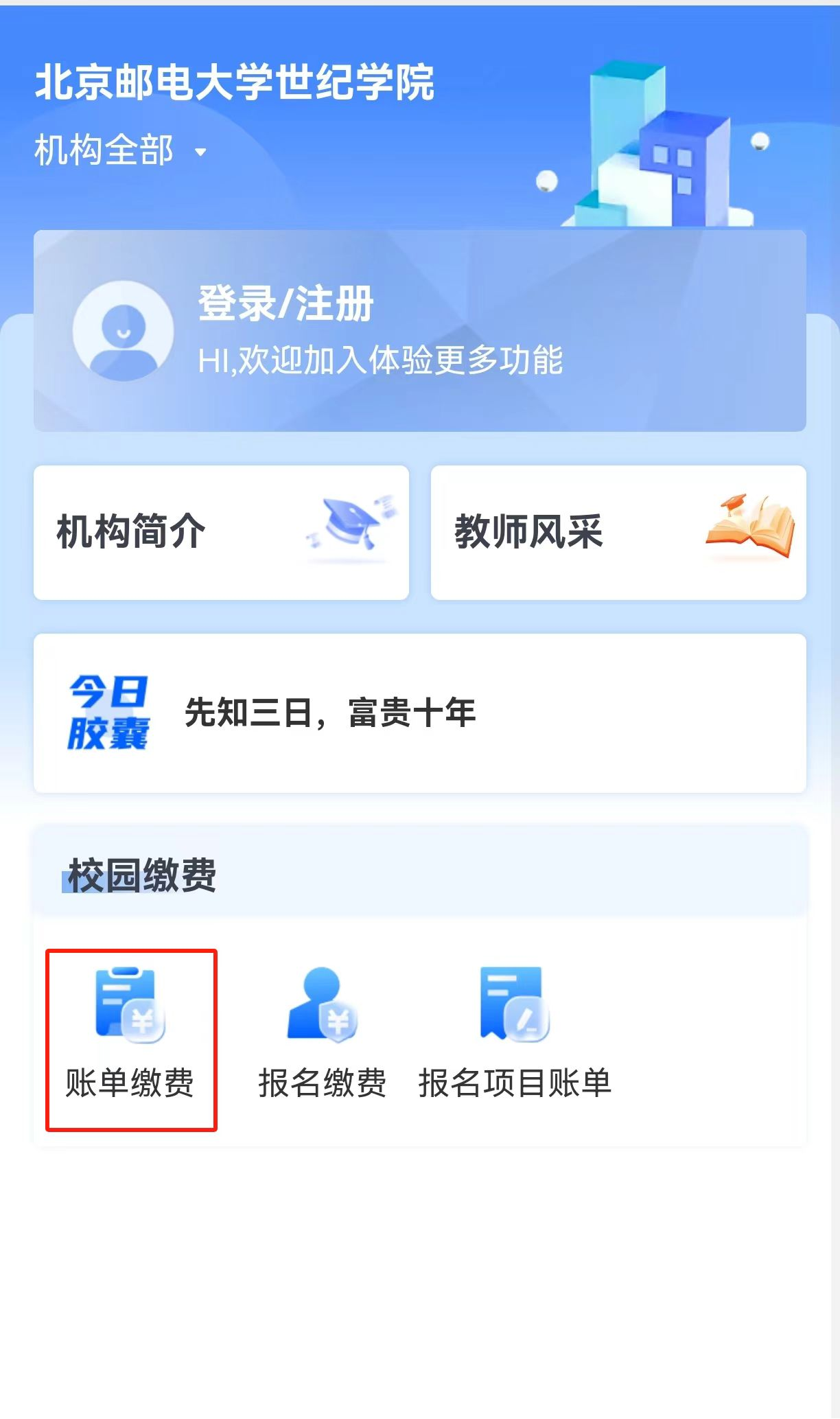The image size is (840, 1419).
Task: Expand the 机构全部 dropdown
Action: [x=120, y=150]
